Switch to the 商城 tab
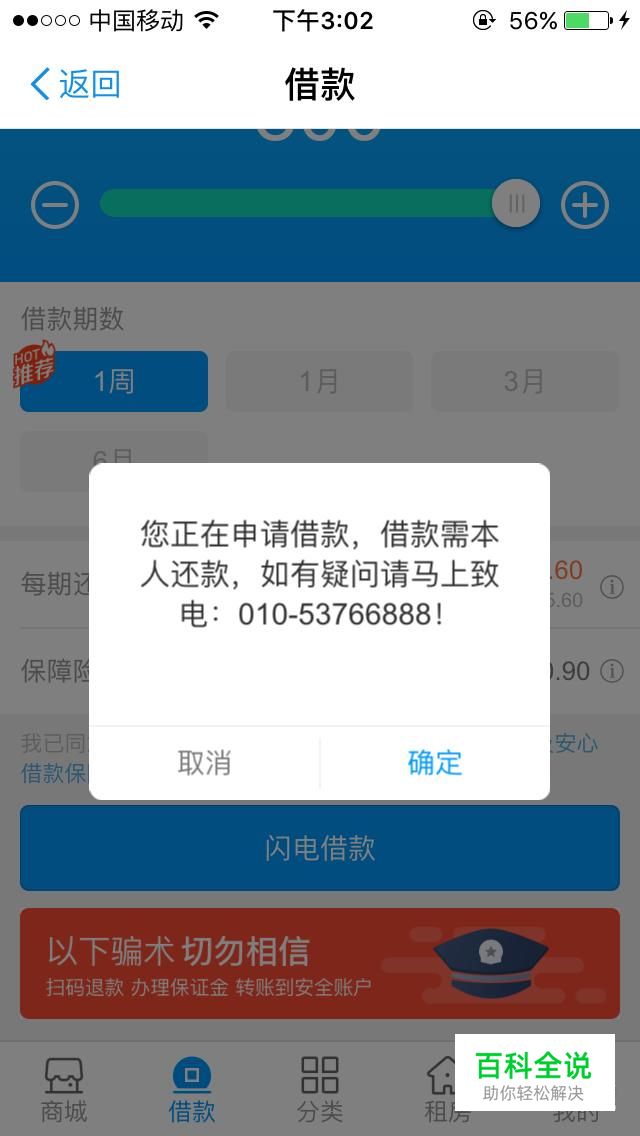640x1136 pixels. [x=64, y=1090]
